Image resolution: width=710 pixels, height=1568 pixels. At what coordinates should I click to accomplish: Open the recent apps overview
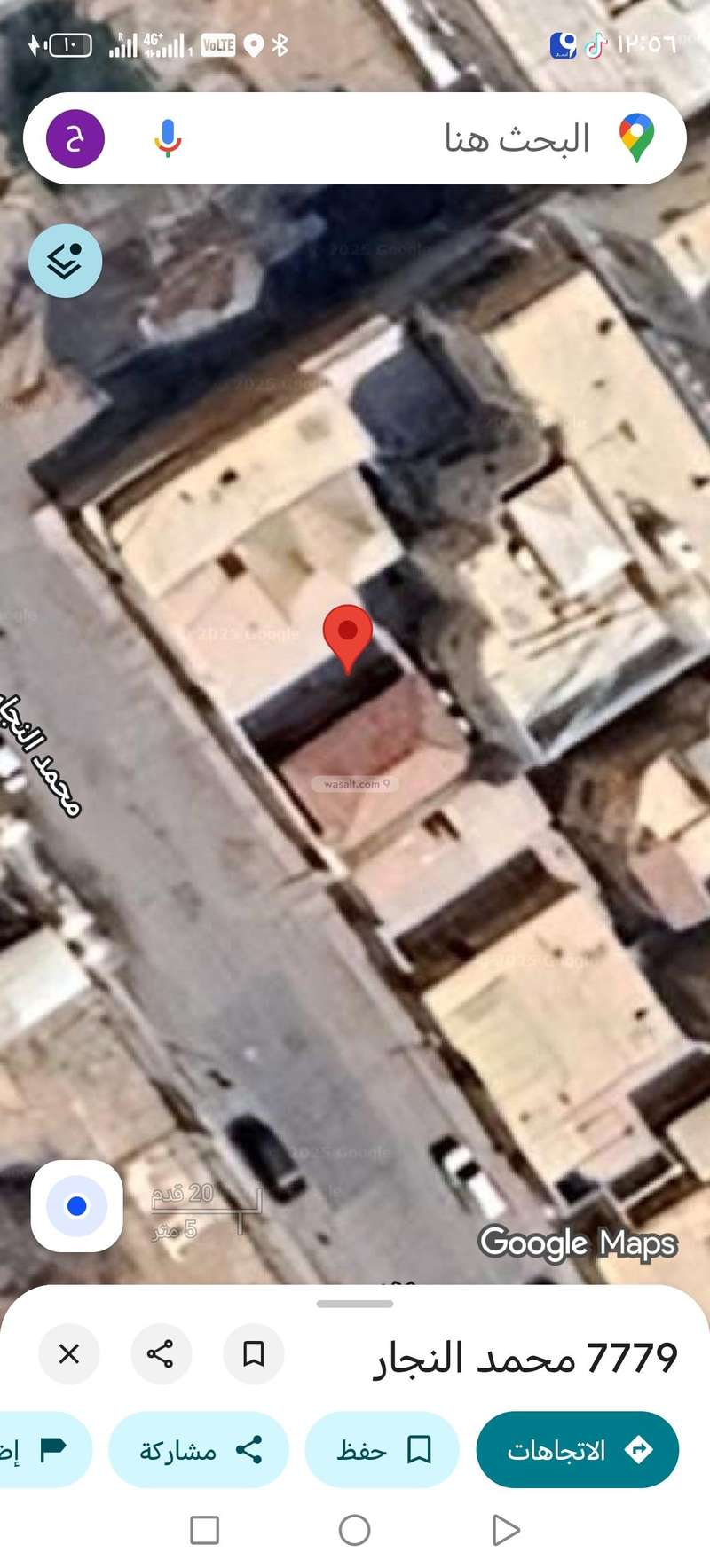coord(205,1530)
